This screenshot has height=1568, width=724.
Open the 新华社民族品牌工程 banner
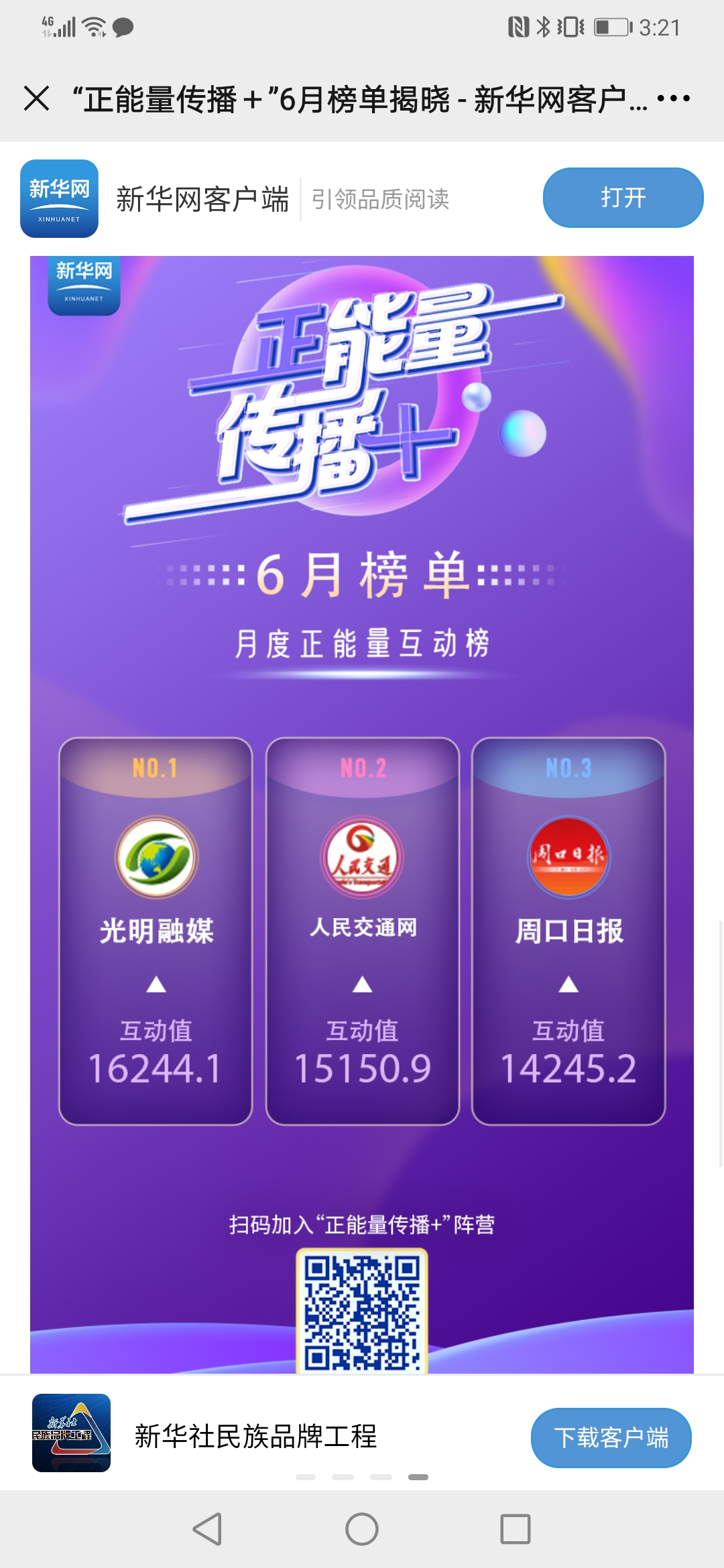(255, 1436)
